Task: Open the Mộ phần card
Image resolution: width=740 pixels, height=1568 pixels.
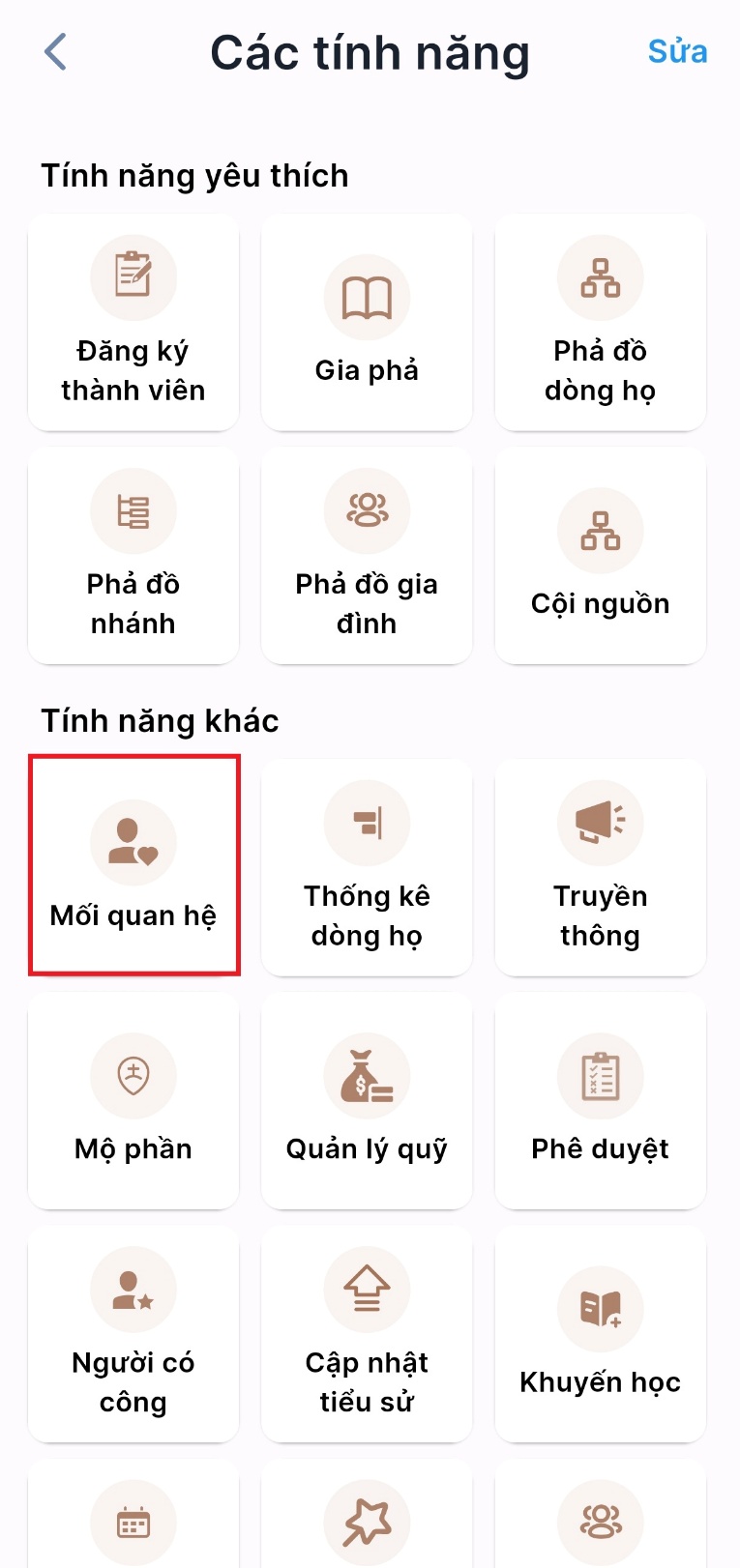Action: coord(133,1101)
